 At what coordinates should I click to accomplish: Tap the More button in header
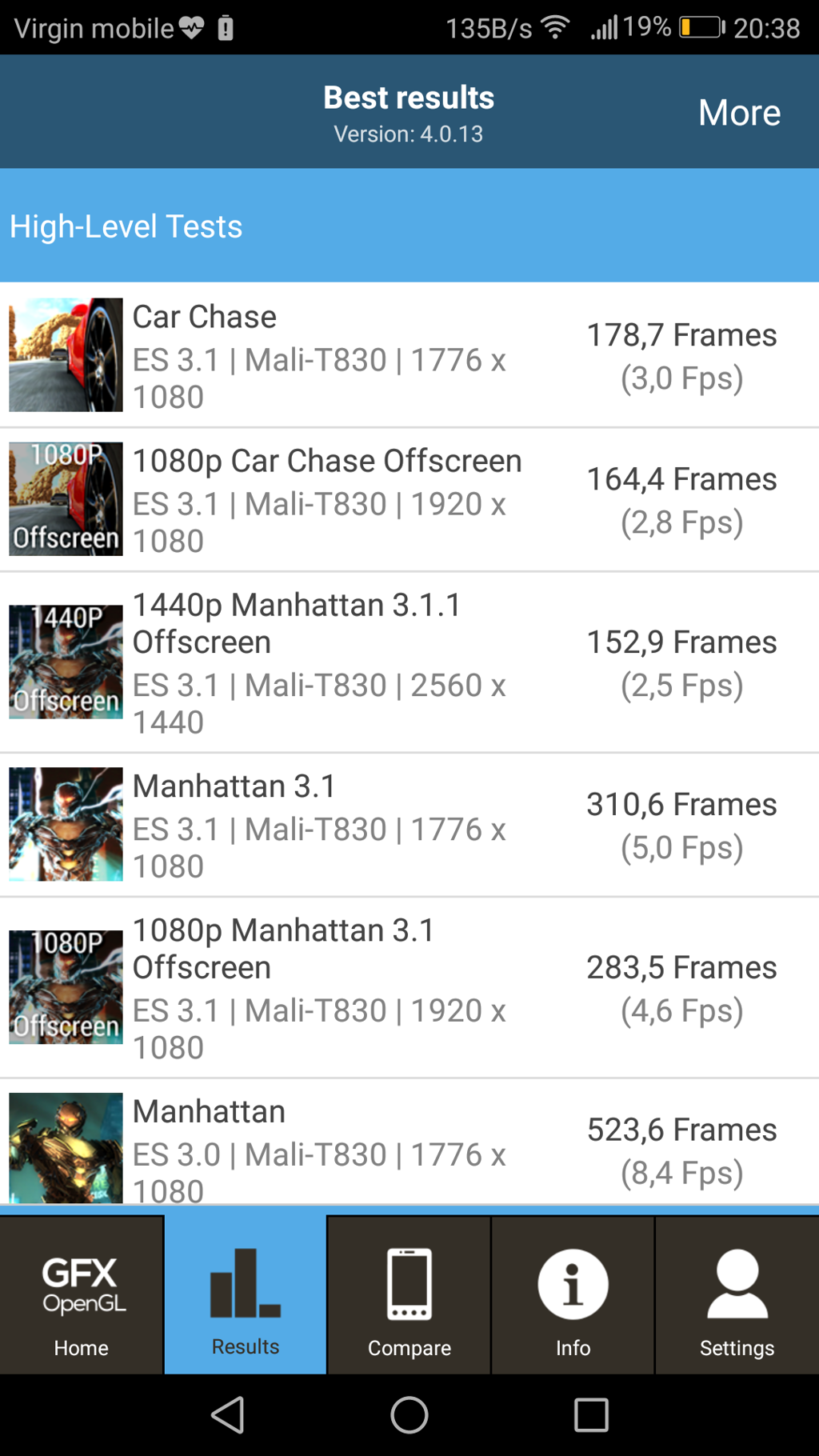tap(739, 112)
